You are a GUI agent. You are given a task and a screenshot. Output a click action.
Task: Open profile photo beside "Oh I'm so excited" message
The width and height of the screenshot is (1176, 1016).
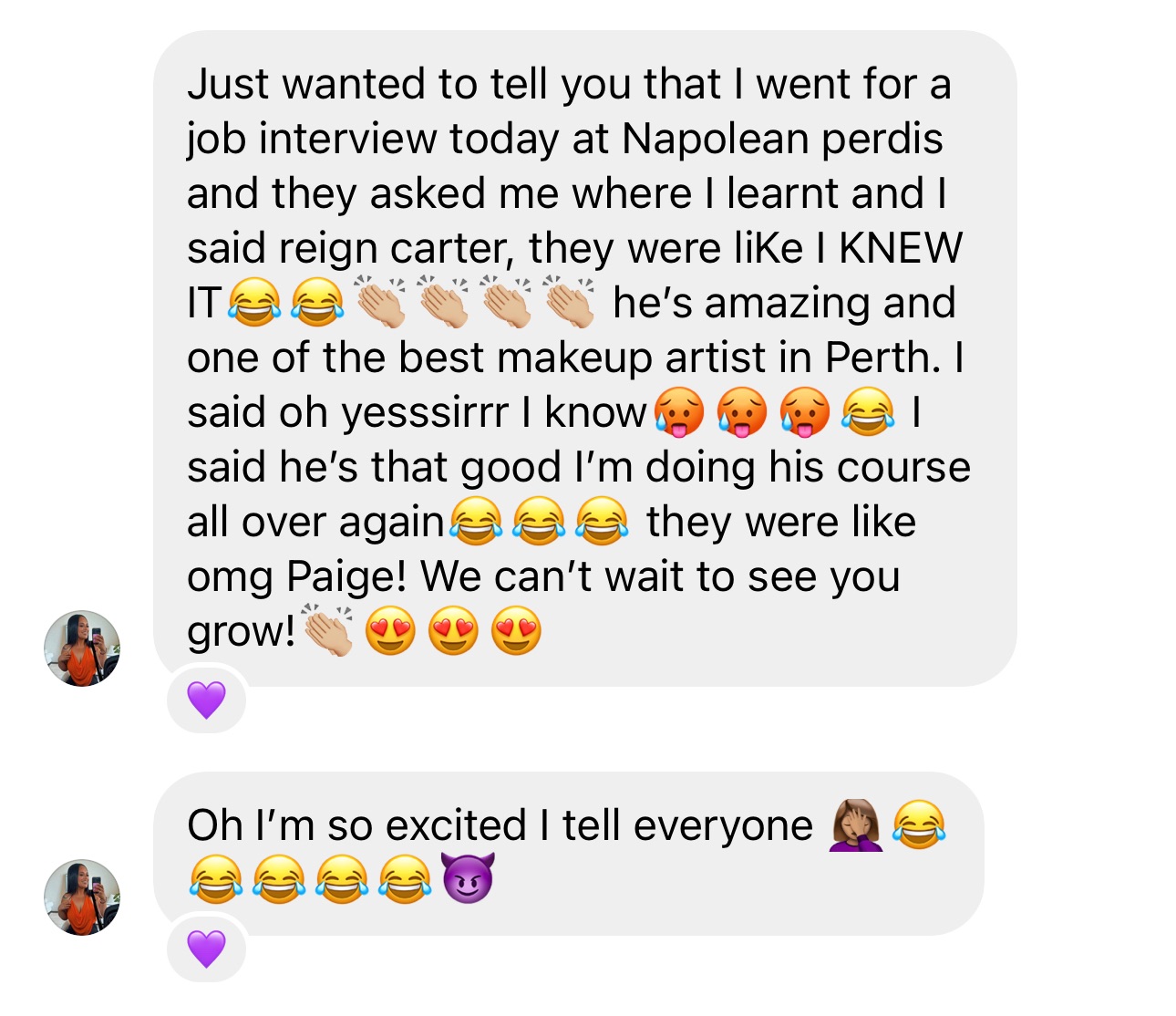(82, 897)
